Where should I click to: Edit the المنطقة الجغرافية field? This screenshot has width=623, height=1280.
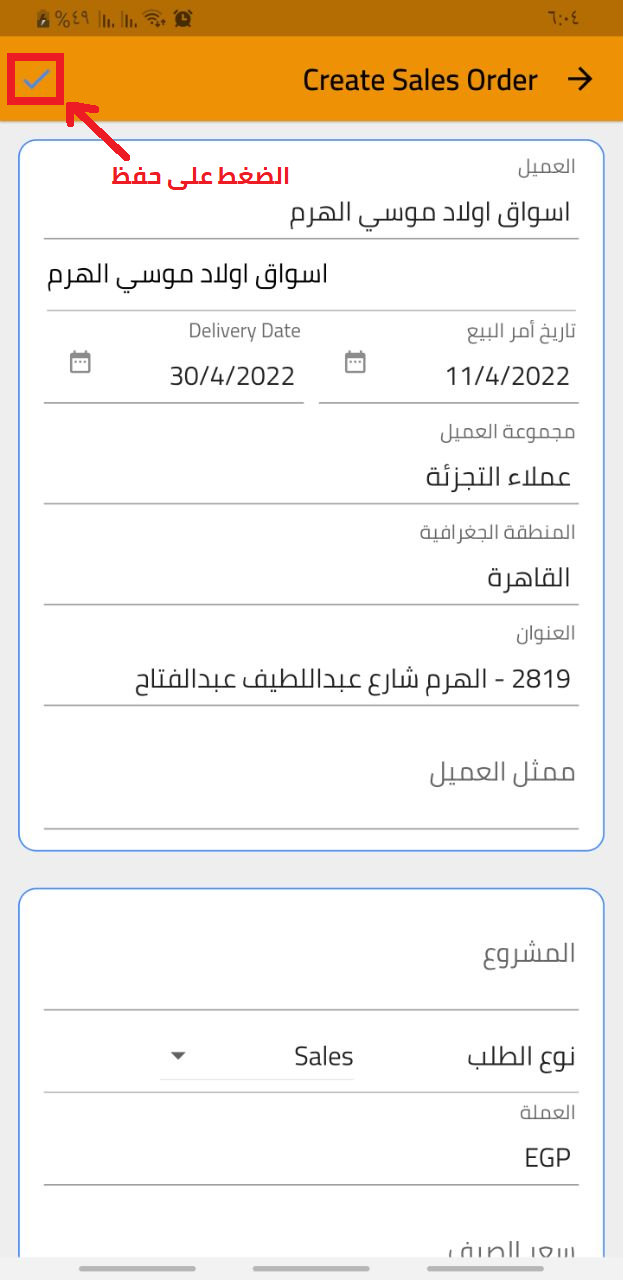tap(311, 578)
